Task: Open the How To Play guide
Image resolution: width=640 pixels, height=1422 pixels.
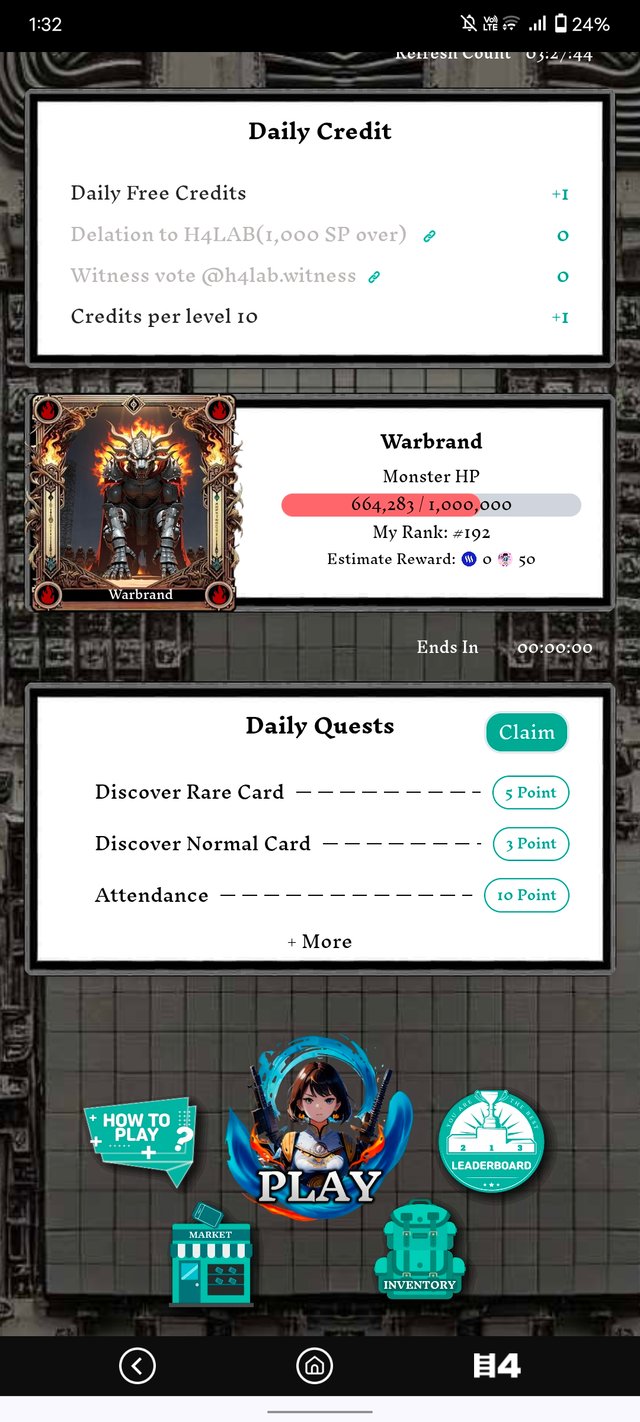Action: (140, 1140)
